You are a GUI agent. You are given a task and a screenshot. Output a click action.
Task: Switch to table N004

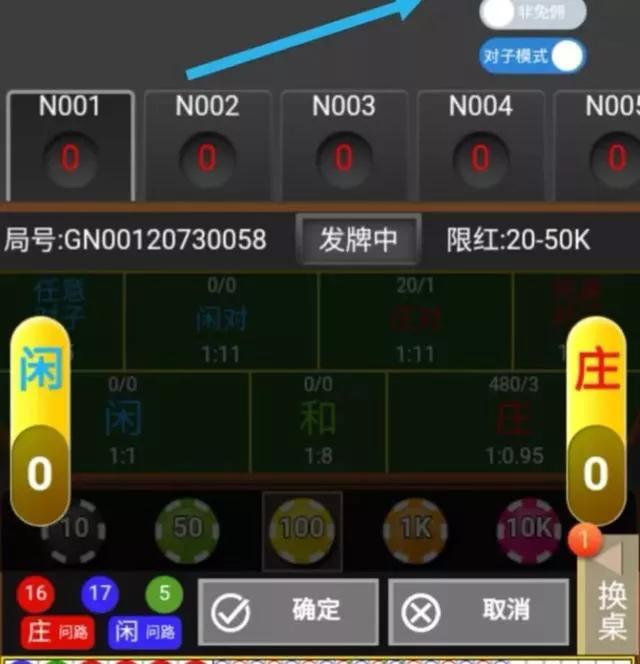pos(480,145)
